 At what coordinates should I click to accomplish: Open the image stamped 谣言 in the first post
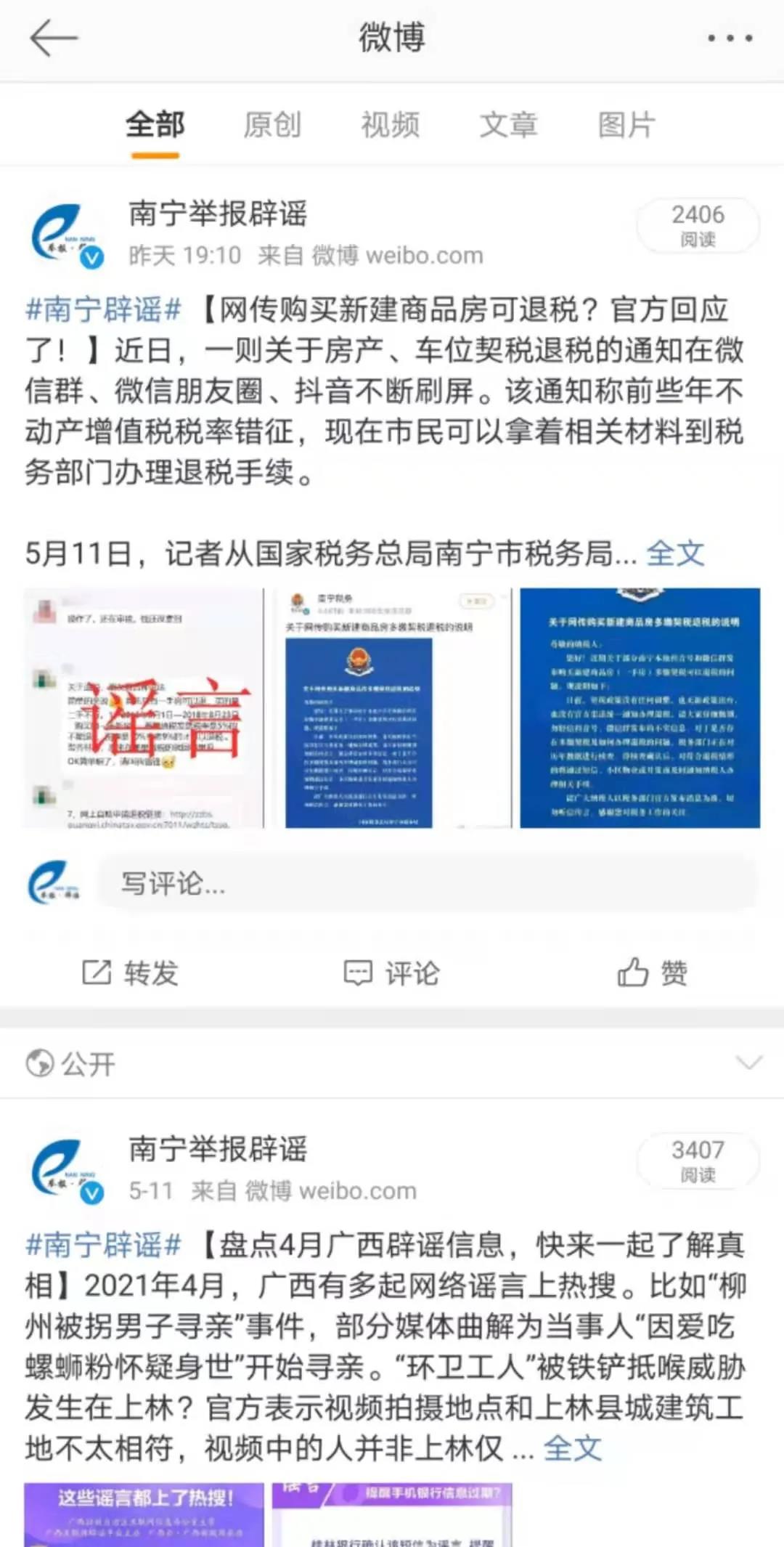144,708
